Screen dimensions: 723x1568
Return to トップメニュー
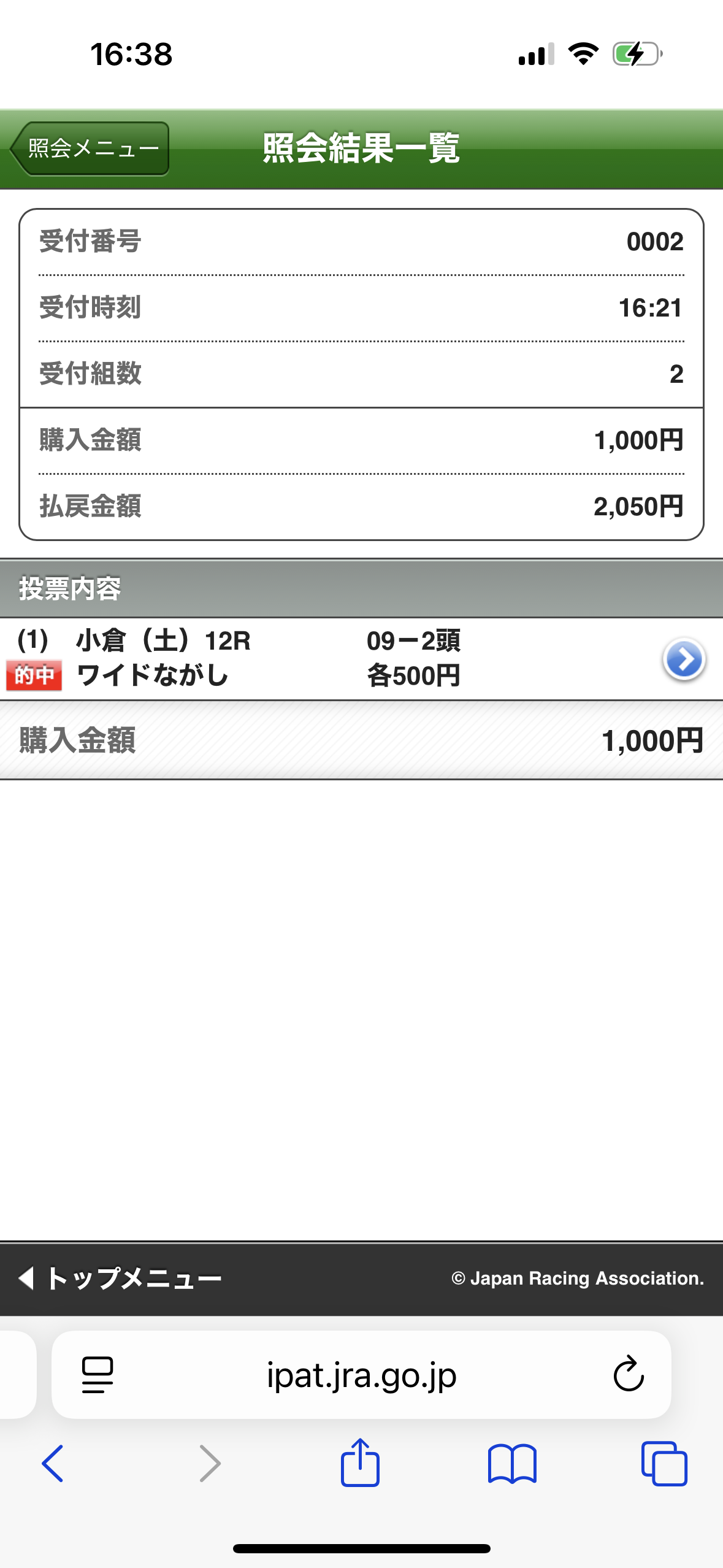point(120,1279)
